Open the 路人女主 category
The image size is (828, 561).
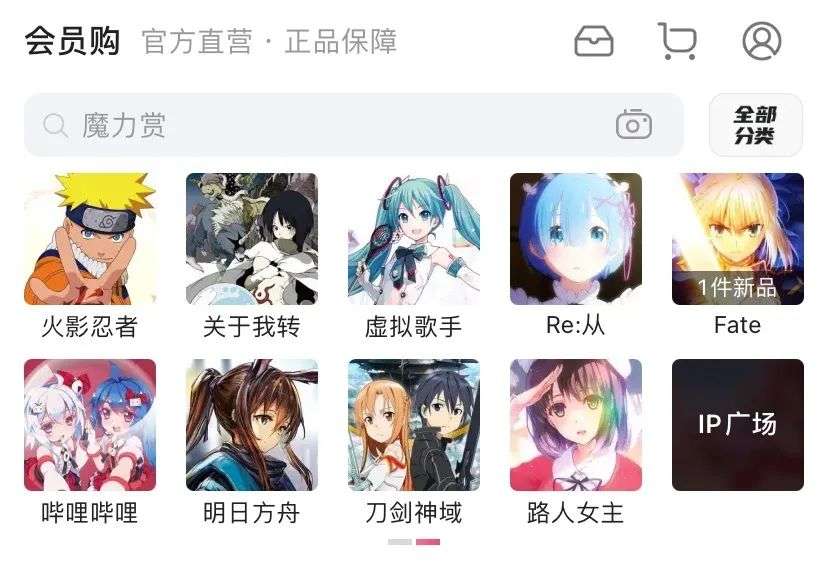(576, 425)
